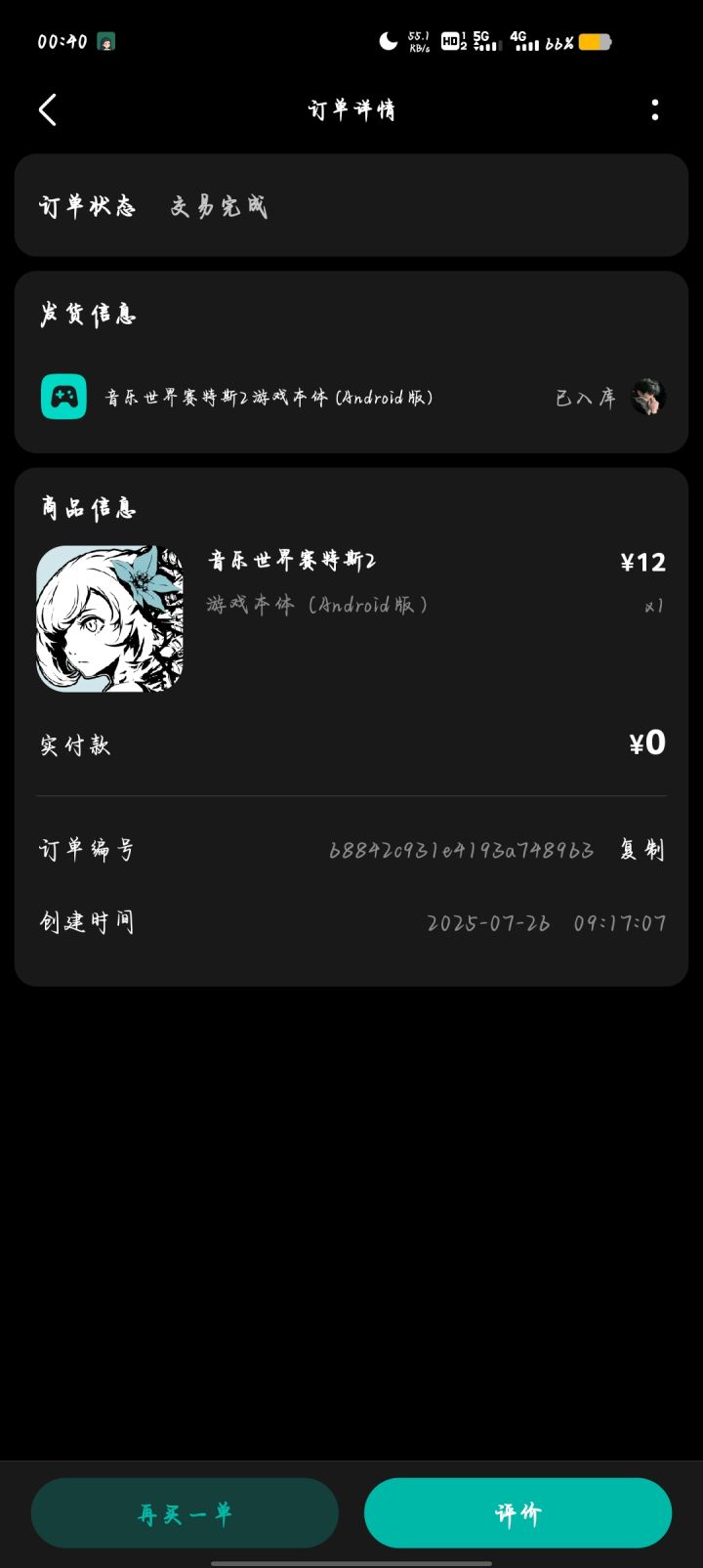Click the 5G network signal indicator

(486, 41)
